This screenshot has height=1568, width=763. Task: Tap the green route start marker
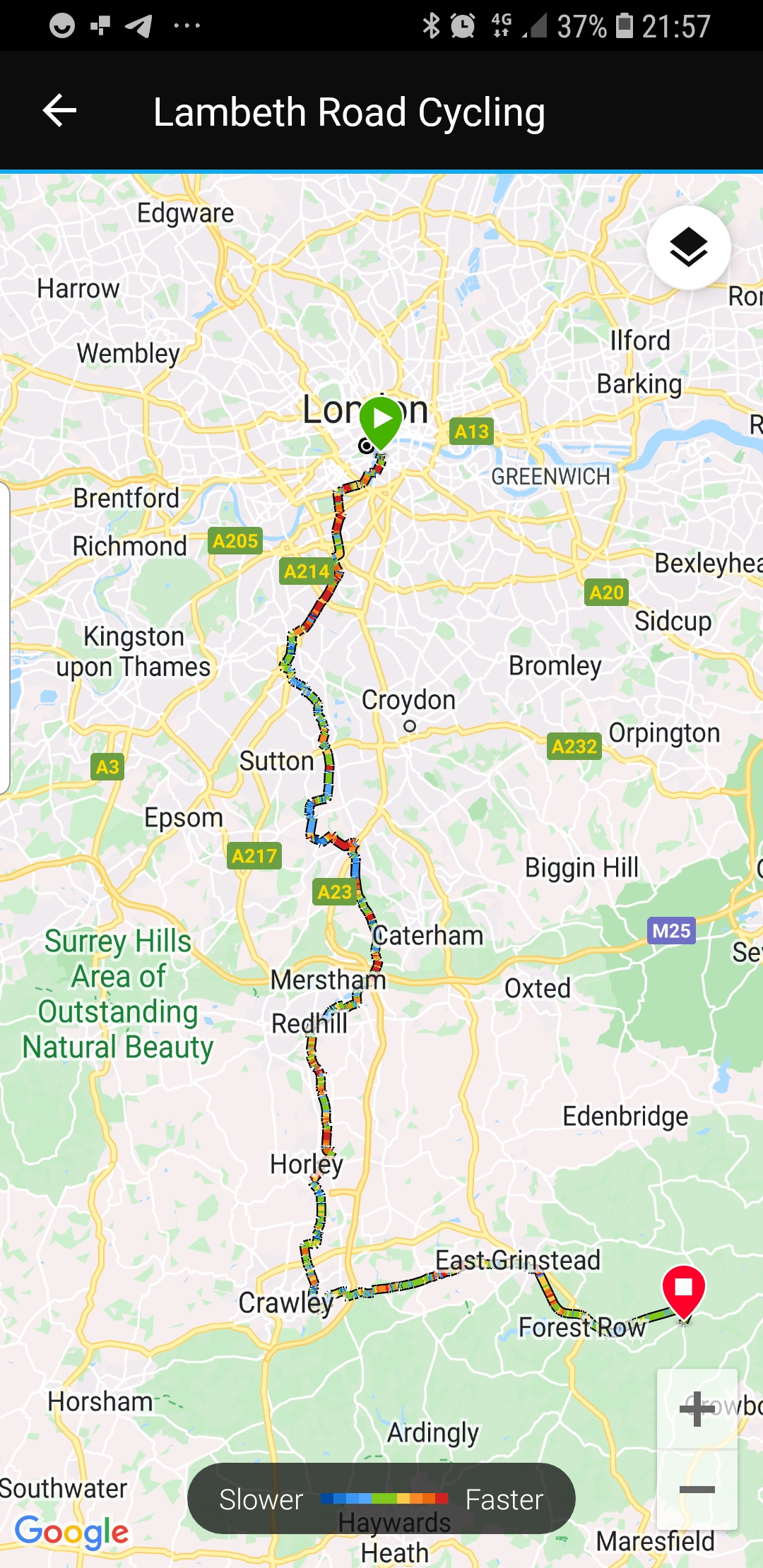click(381, 420)
